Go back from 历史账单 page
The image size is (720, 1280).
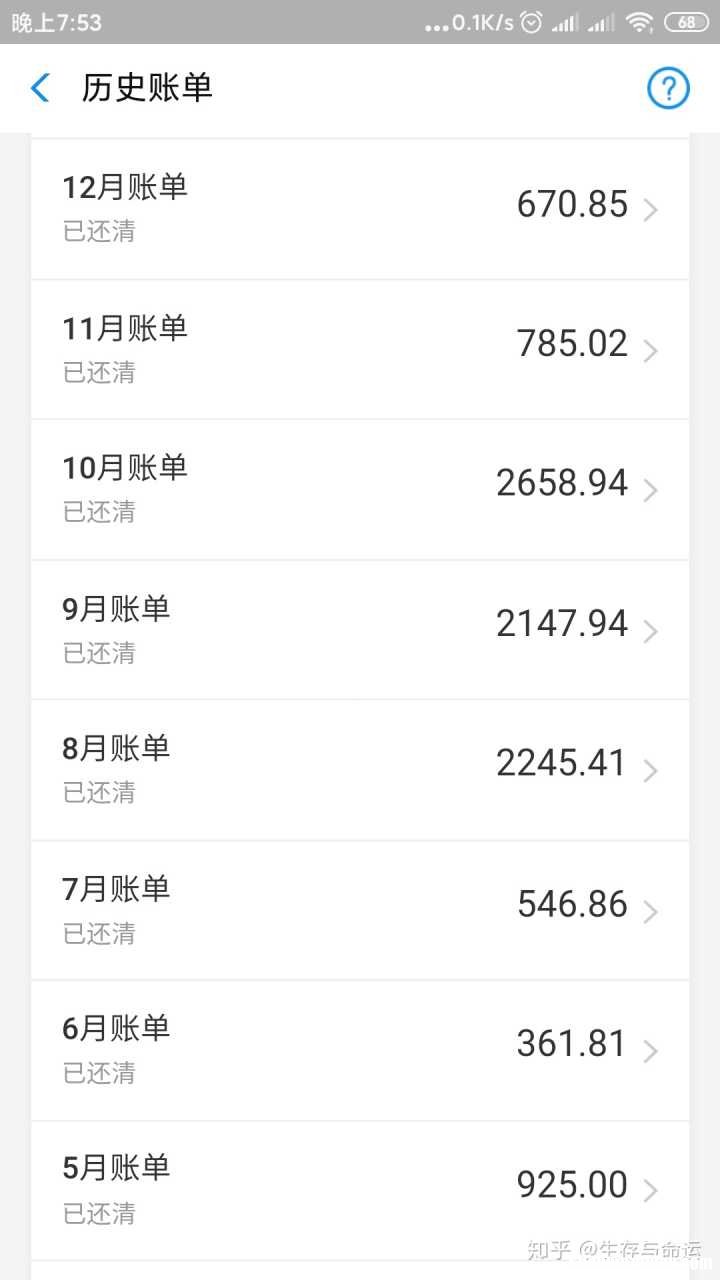tap(40, 88)
